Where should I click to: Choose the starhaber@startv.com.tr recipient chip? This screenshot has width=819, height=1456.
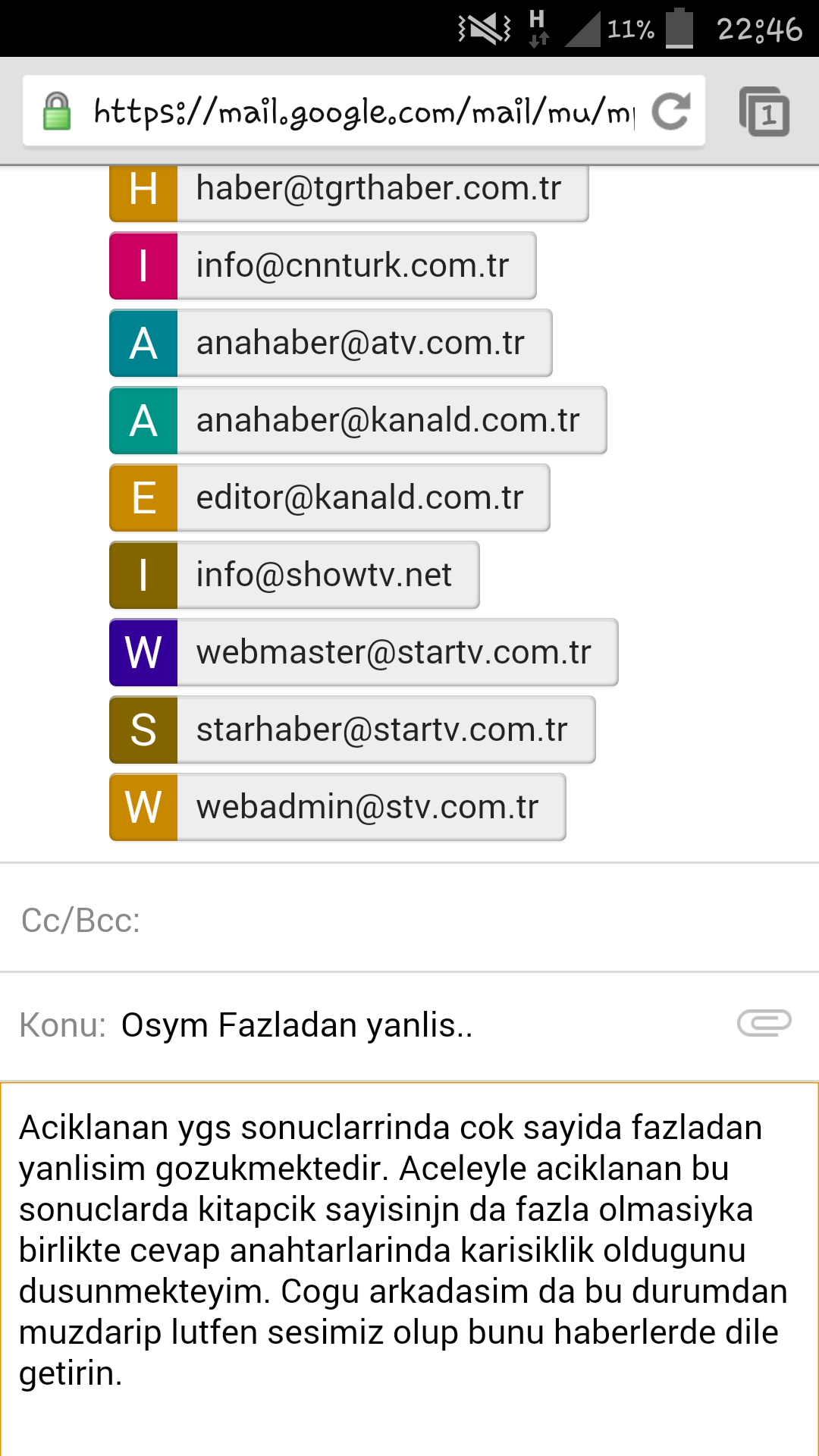(x=353, y=730)
